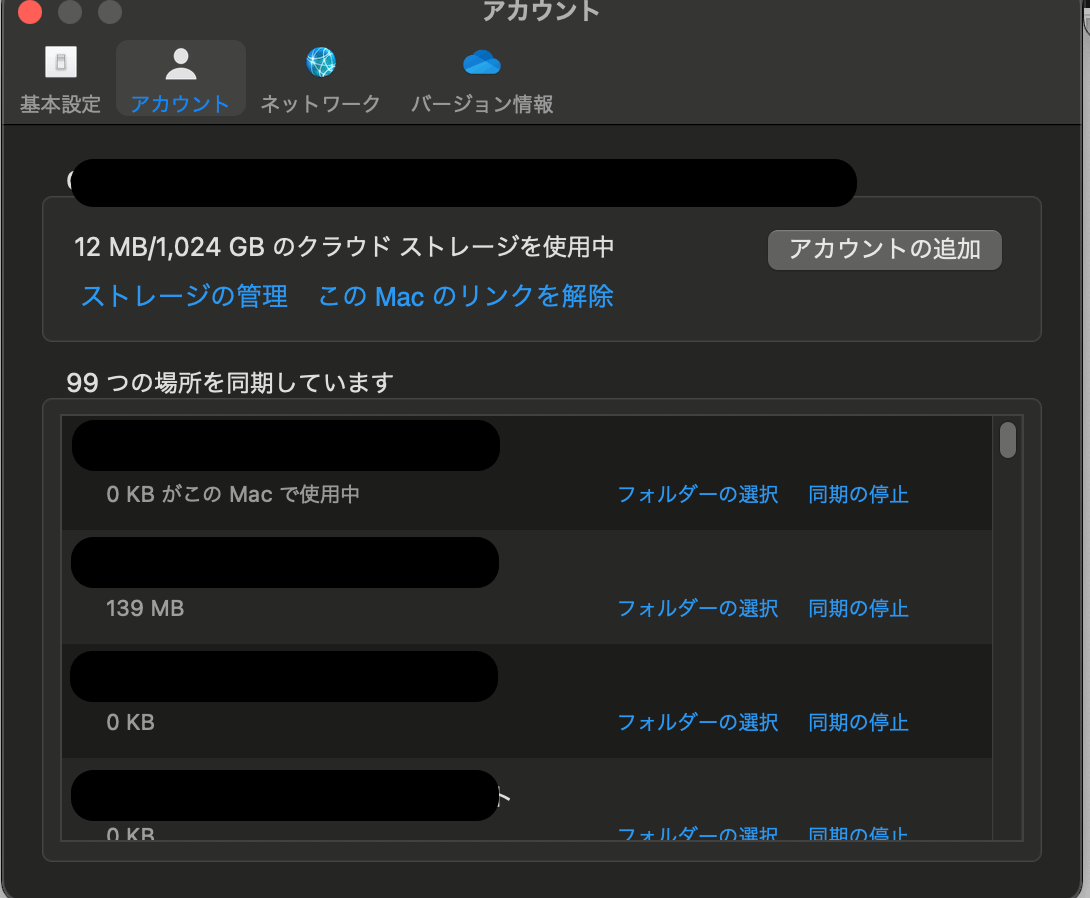Viewport: 1090px width, 898px height.
Task: Switch to the バージョン情報 tab
Action: point(482,79)
